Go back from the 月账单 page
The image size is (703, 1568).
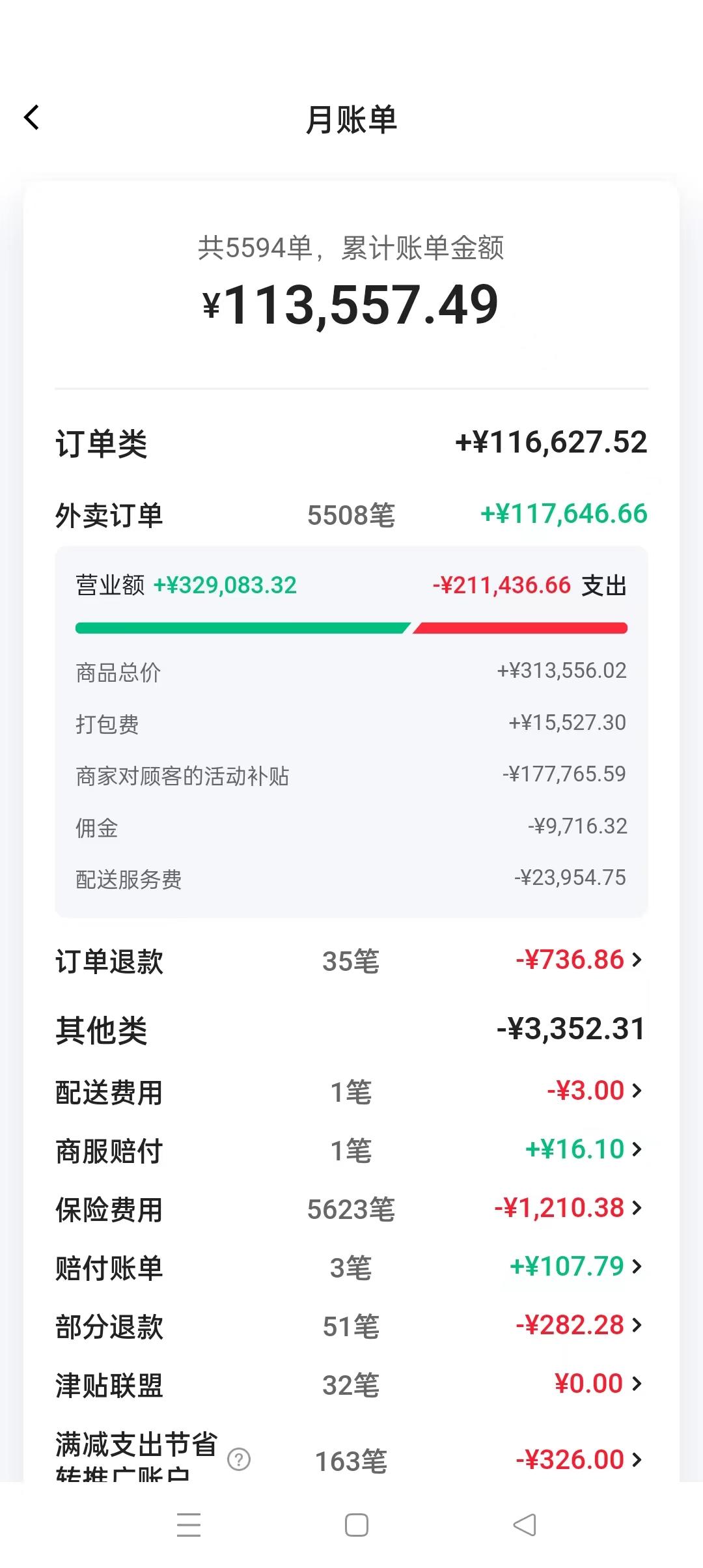click(32, 118)
